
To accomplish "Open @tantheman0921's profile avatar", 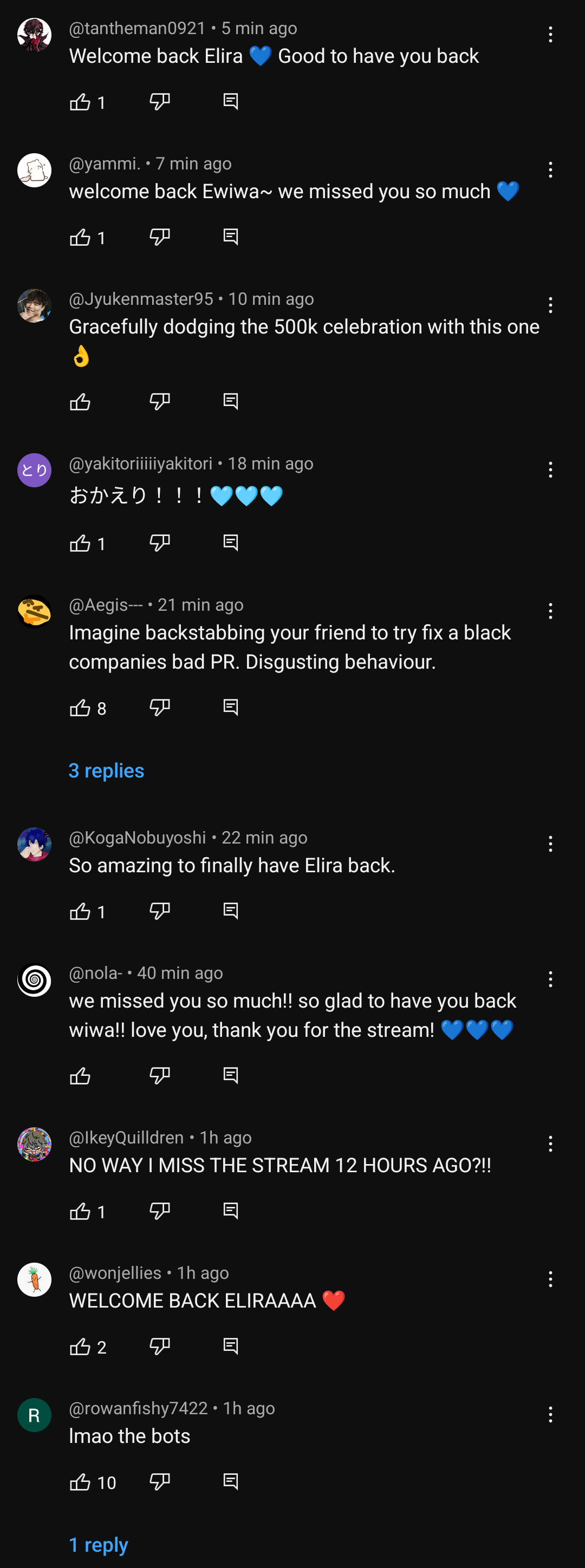I will point(34,35).
